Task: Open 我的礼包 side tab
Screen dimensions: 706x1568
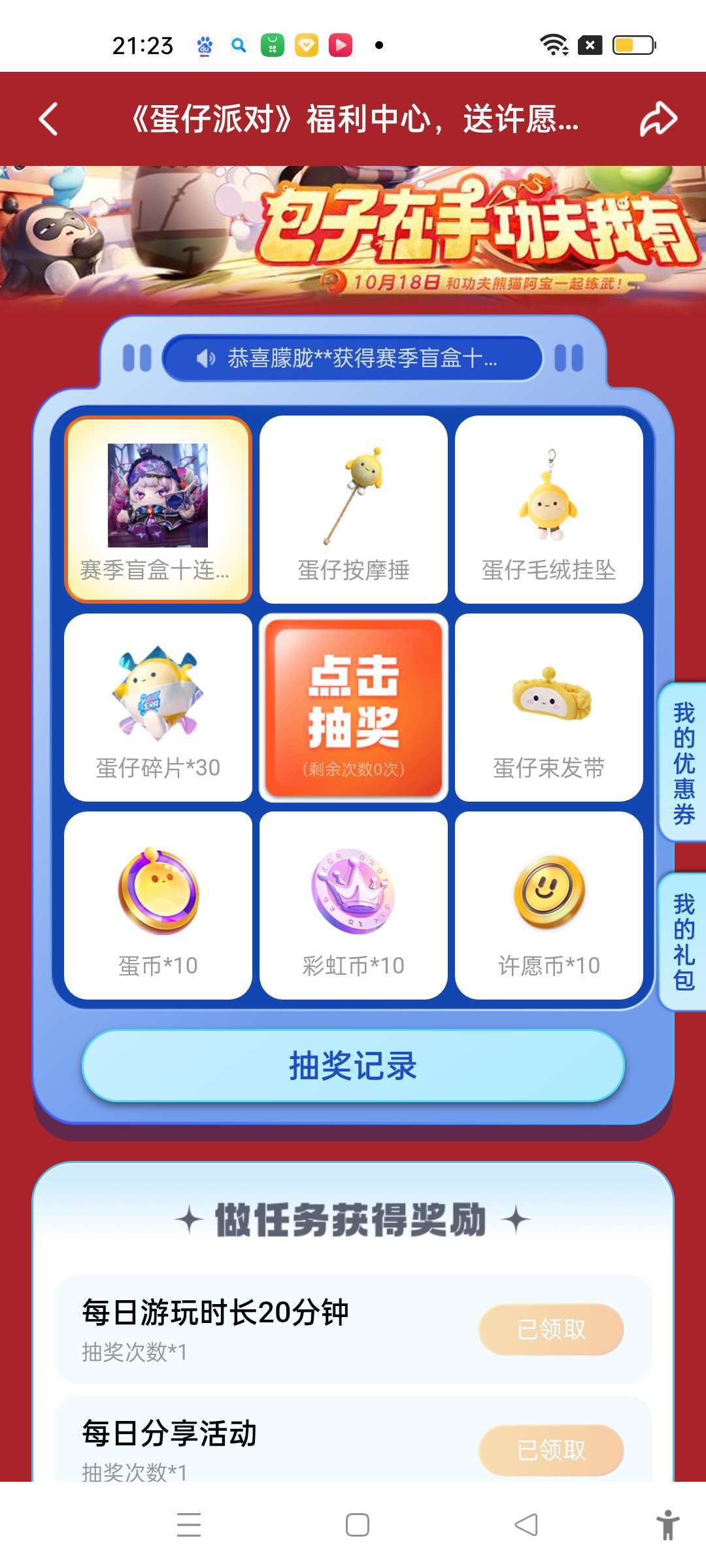Action: click(x=683, y=941)
